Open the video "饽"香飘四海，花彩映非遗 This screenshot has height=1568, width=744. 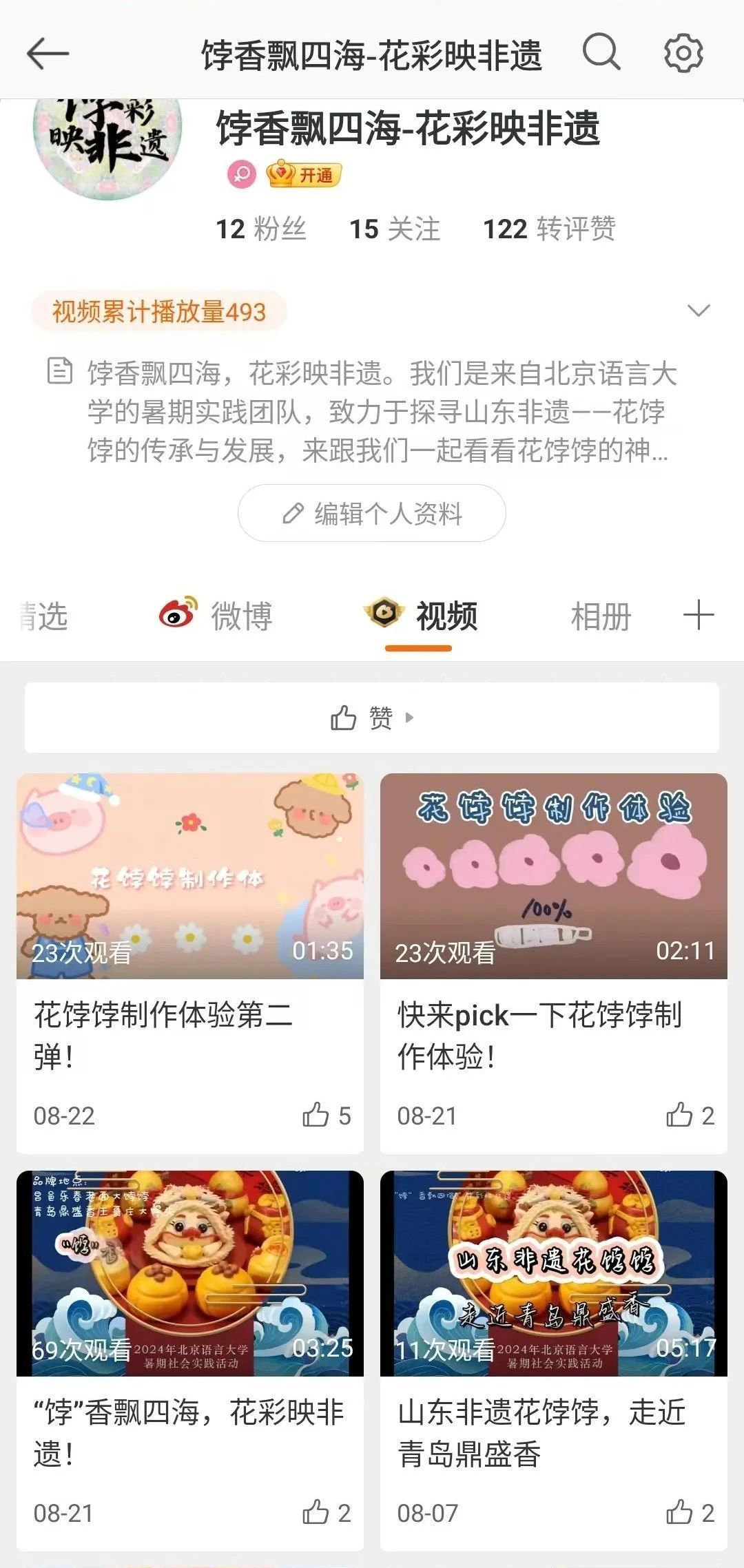pos(190,1273)
